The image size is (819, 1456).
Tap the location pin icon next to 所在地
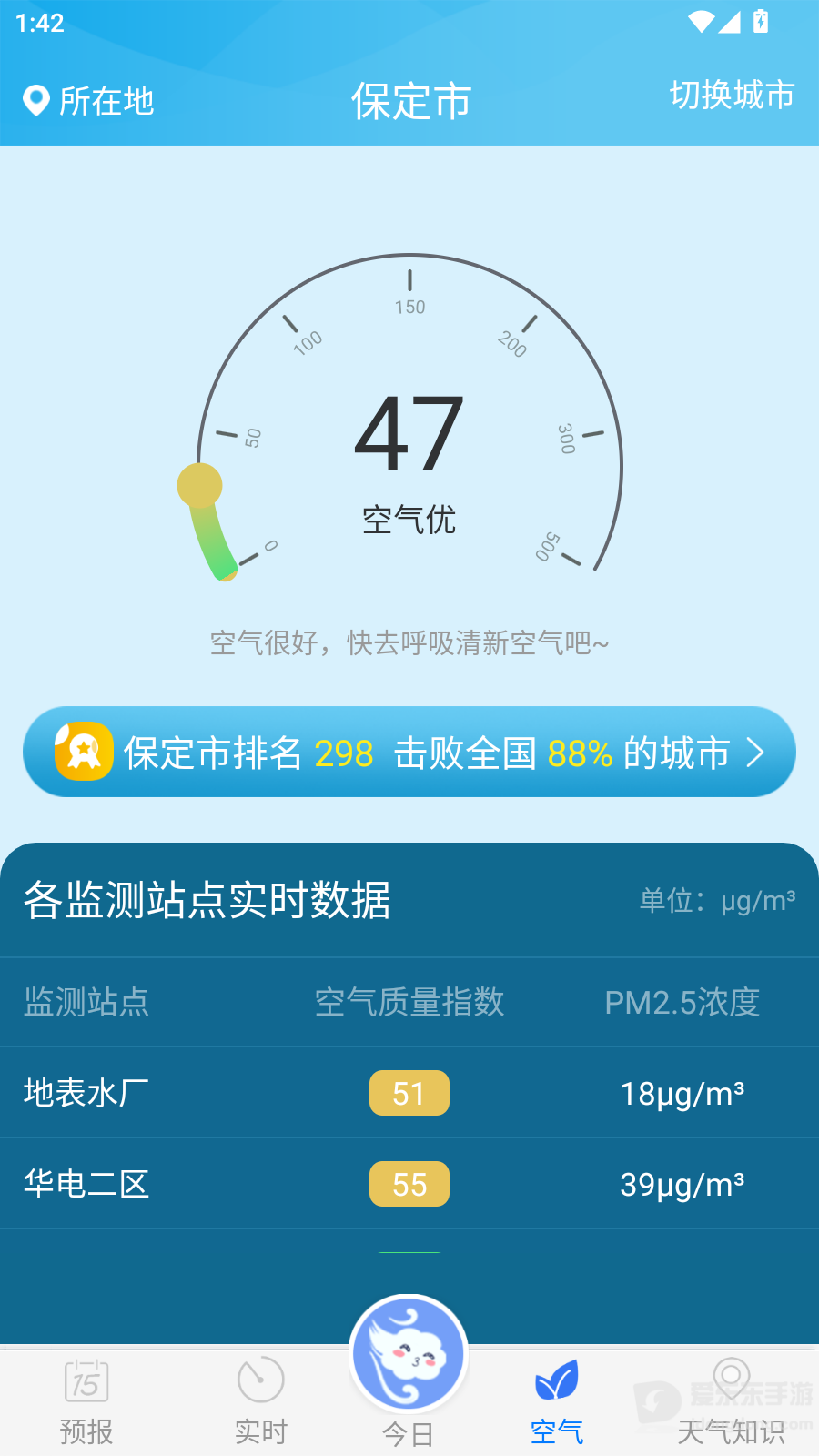point(36,100)
